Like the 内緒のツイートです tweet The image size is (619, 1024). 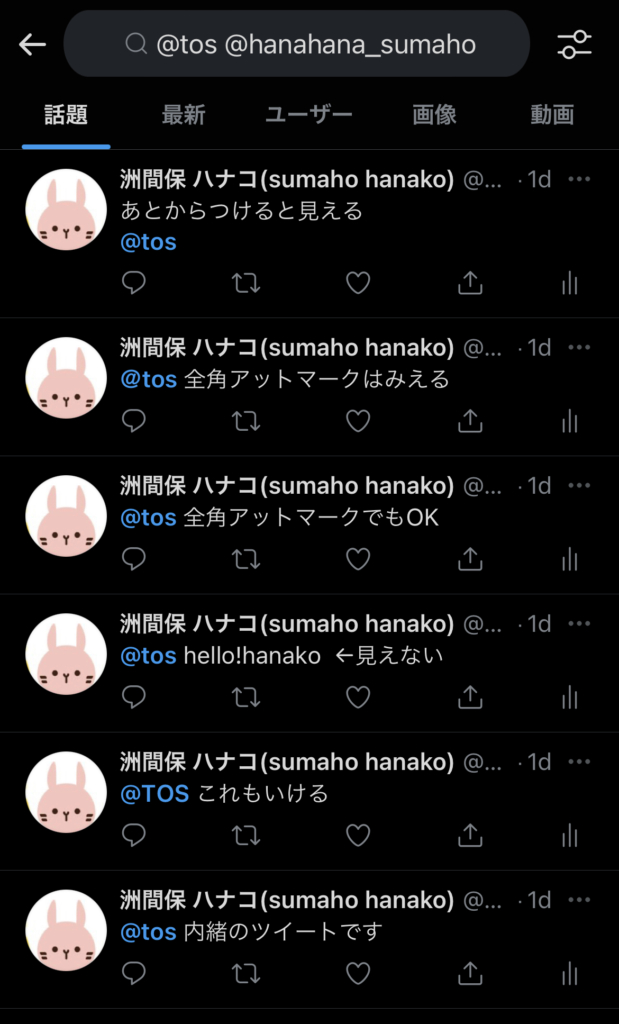pyautogui.click(x=358, y=973)
